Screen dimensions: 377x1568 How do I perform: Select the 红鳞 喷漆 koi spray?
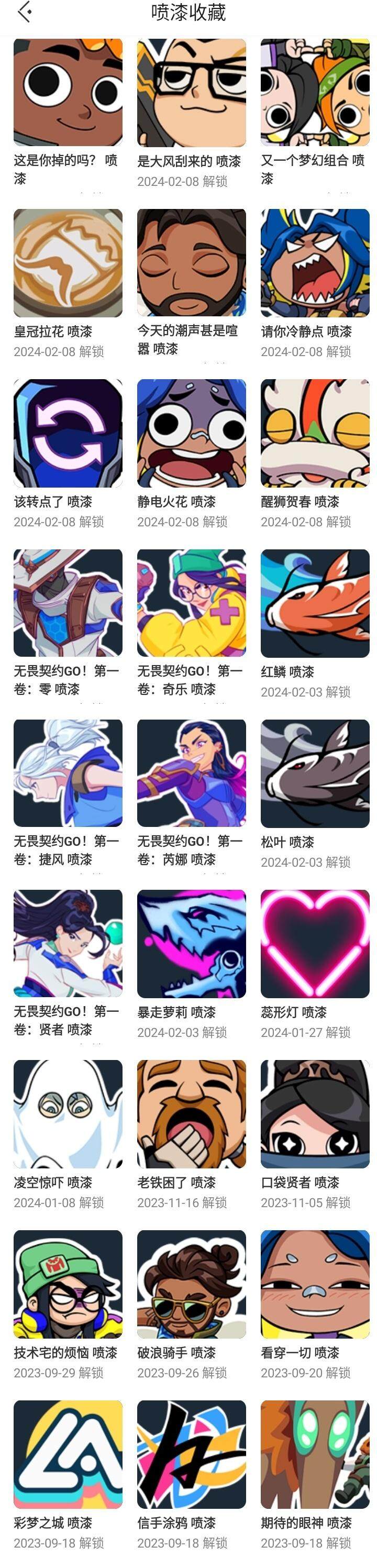[315, 603]
